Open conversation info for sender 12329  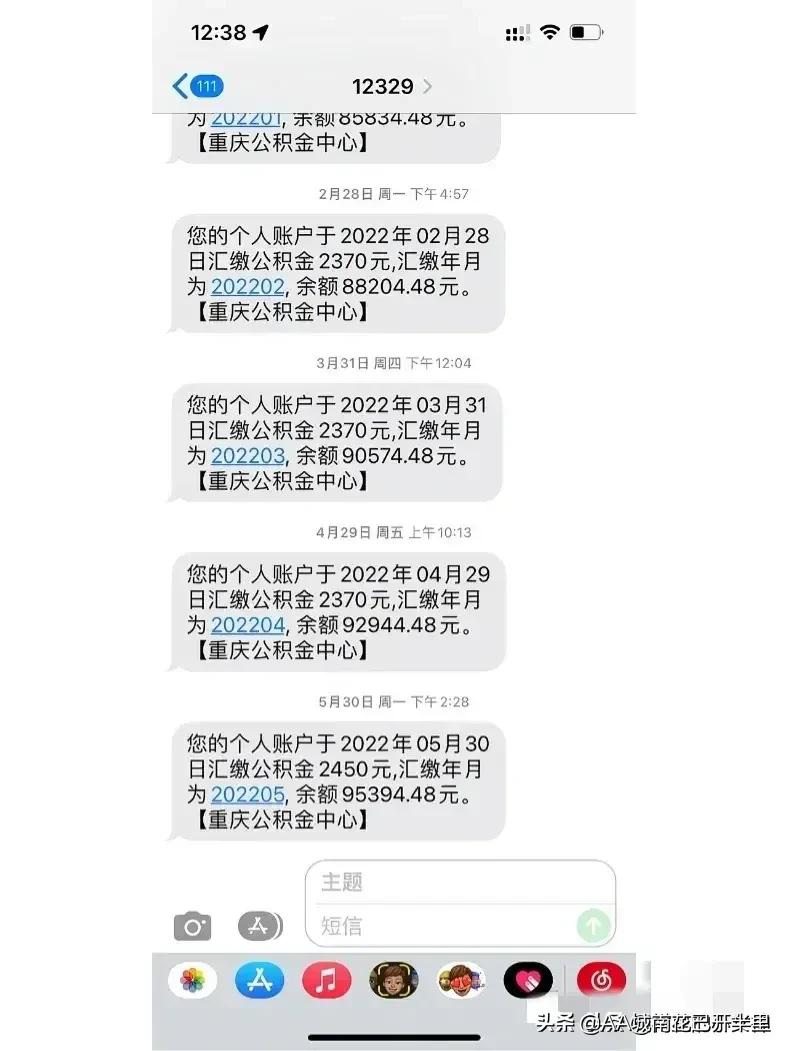point(383,86)
